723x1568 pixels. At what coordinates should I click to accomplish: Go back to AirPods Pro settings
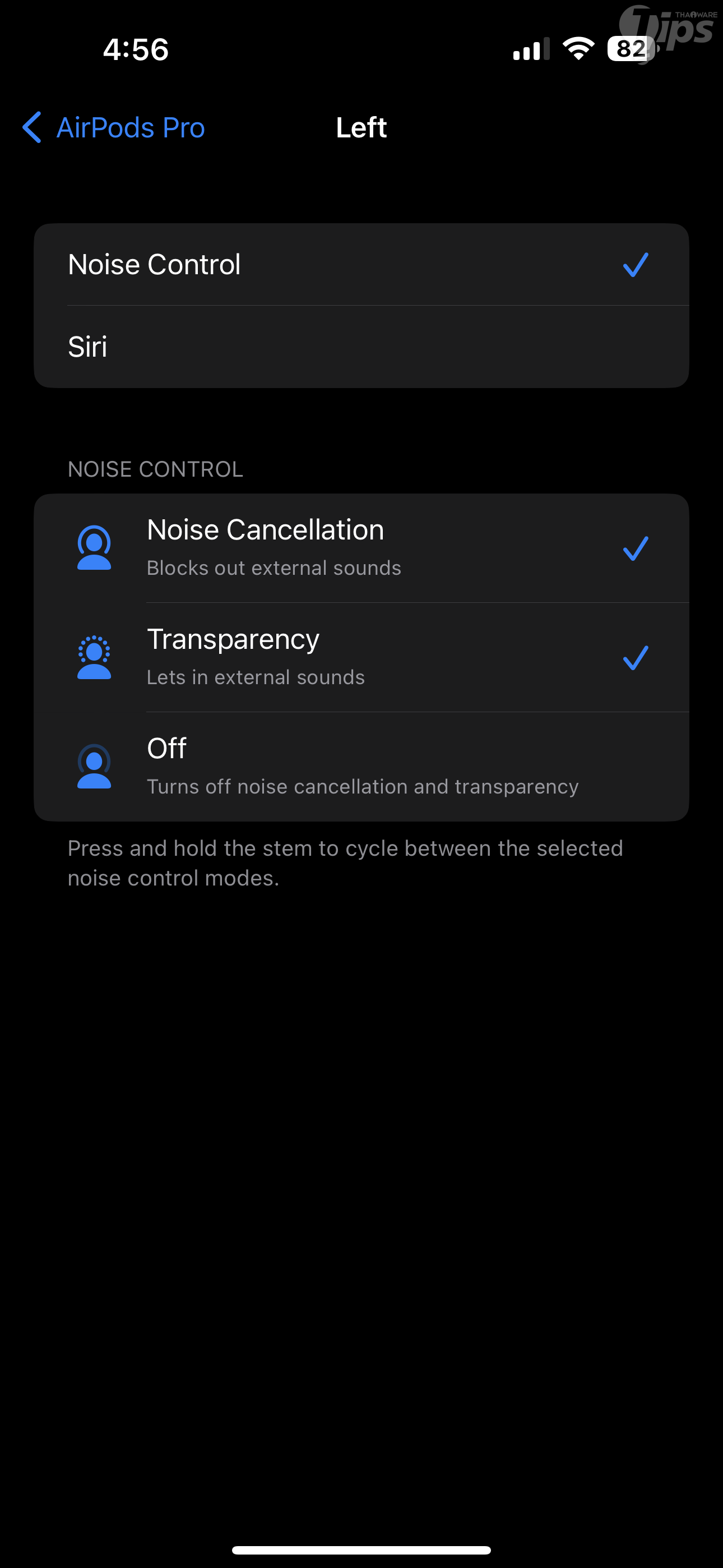coord(114,128)
